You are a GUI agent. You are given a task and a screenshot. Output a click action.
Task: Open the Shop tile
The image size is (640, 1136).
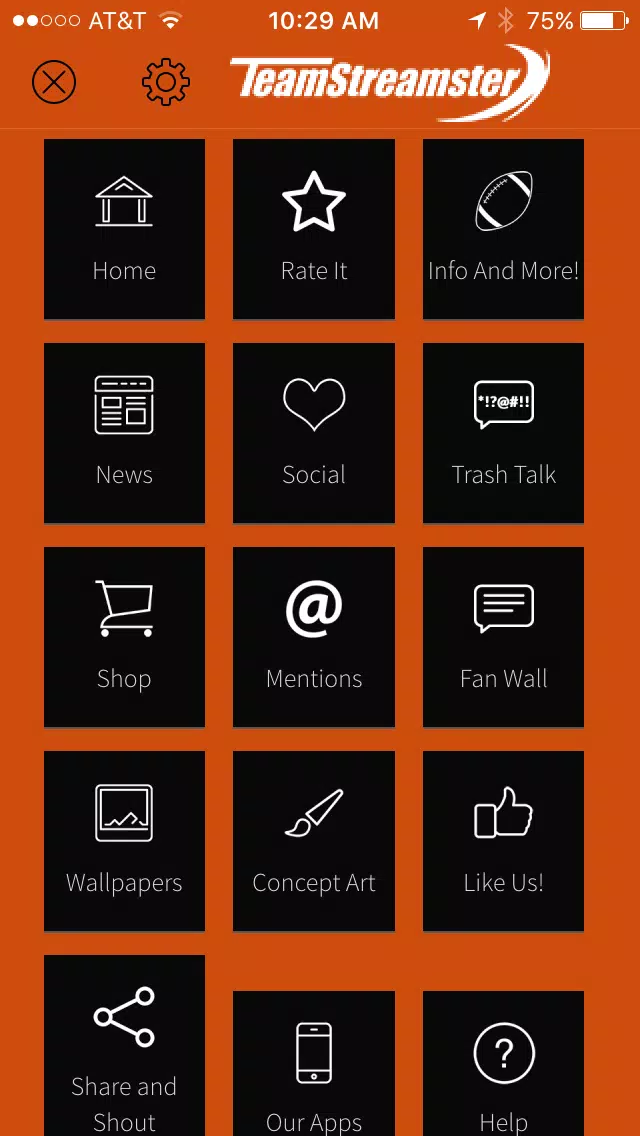pos(125,637)
